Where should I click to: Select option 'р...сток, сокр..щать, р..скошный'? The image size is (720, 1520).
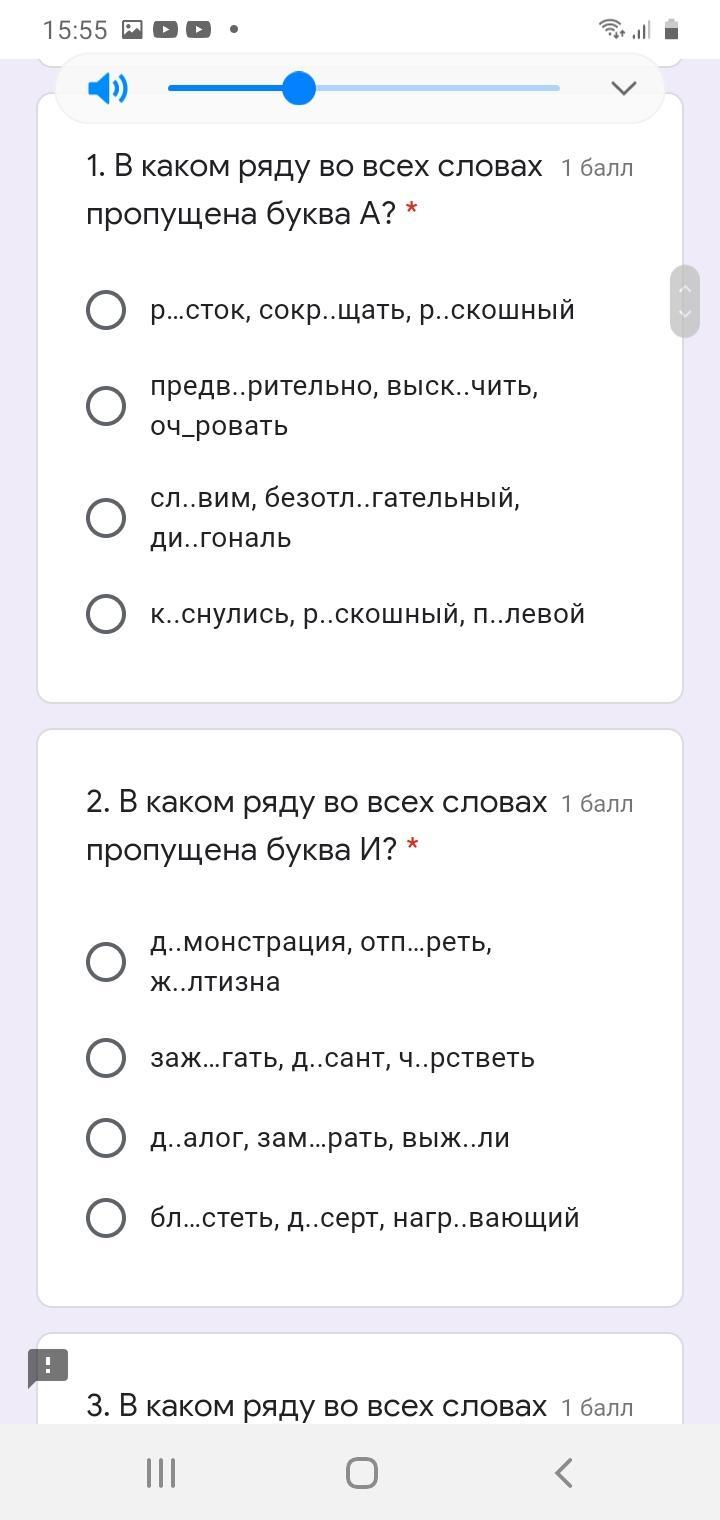[x=106, y=310]
